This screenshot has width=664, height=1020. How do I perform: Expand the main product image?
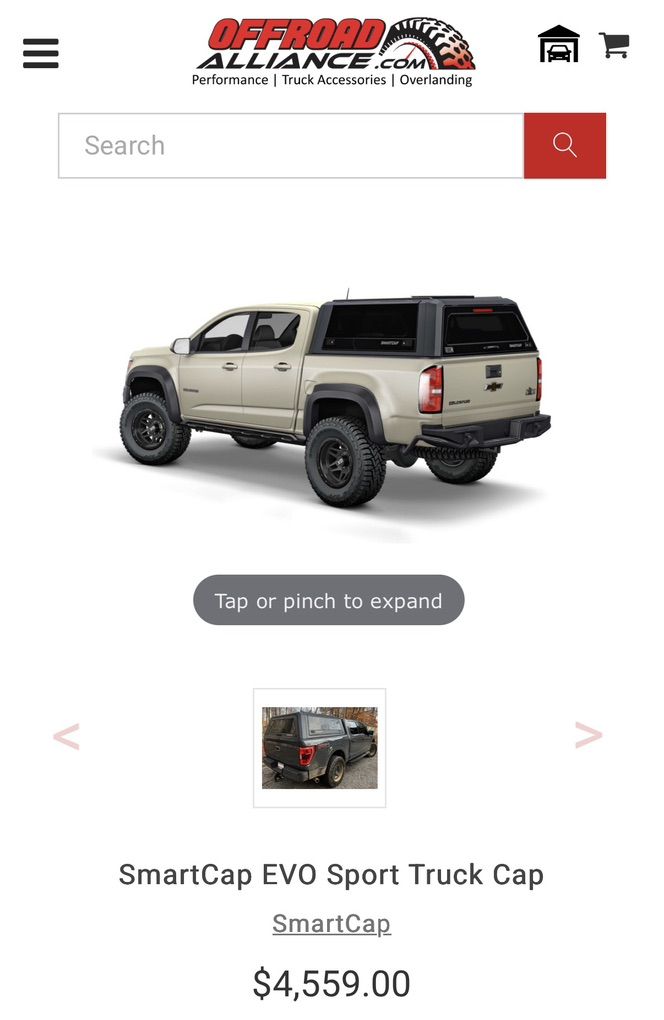331,400
